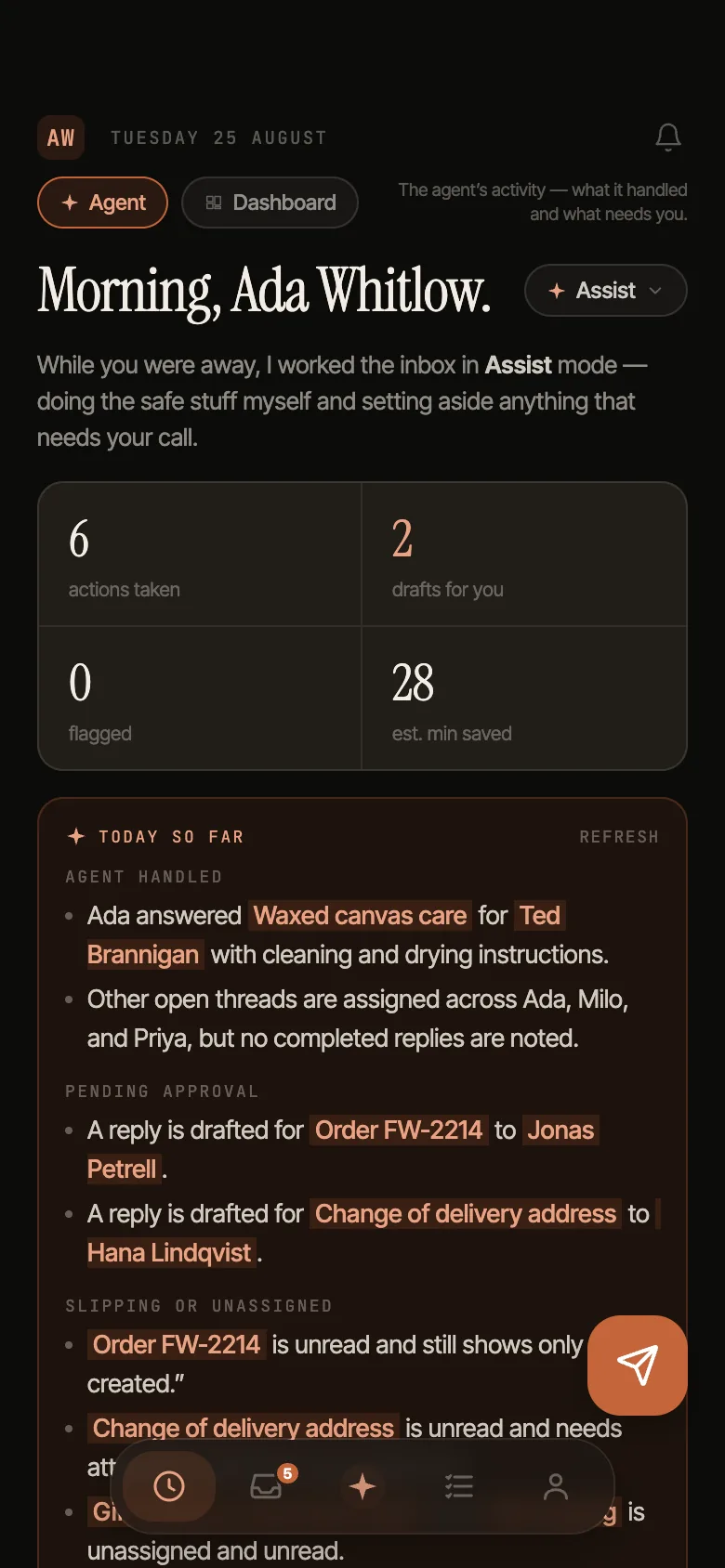
Task: Tap the paper plane send button
Action: click(638, 1365)
